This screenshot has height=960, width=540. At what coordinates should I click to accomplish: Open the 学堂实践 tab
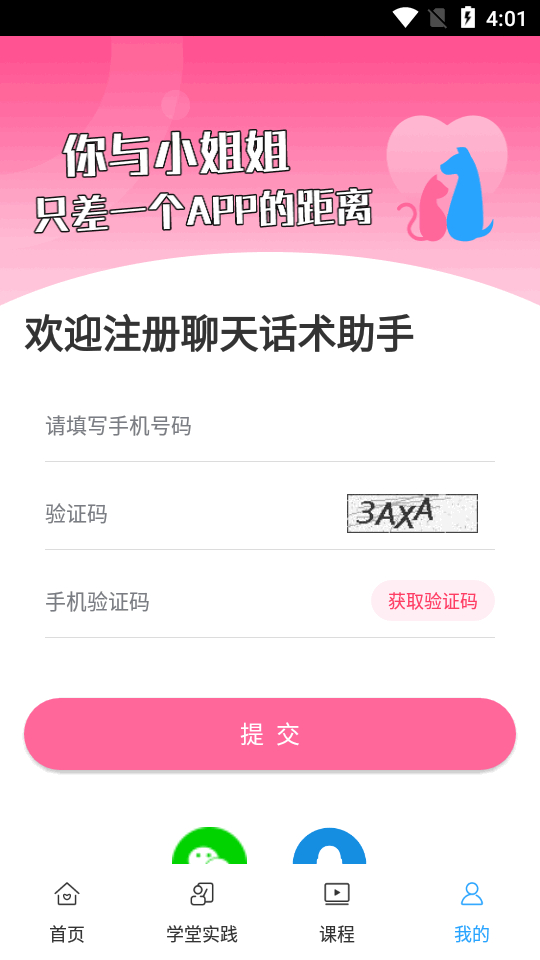click(x=202, y=912)
